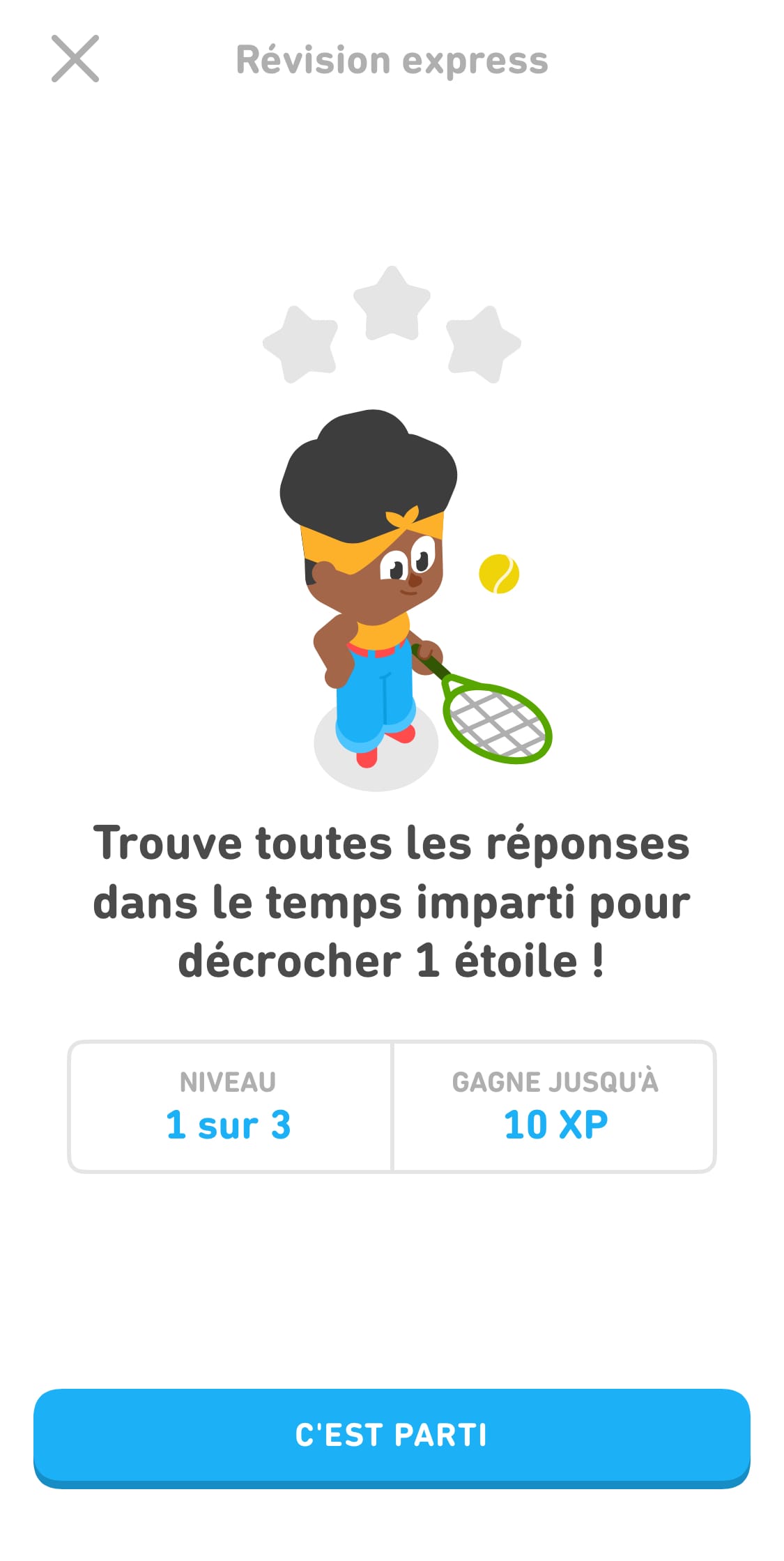This screenshot has width=784, height=1561.
Task: Click the 10 XP blue text
Action: point(554,1125)
